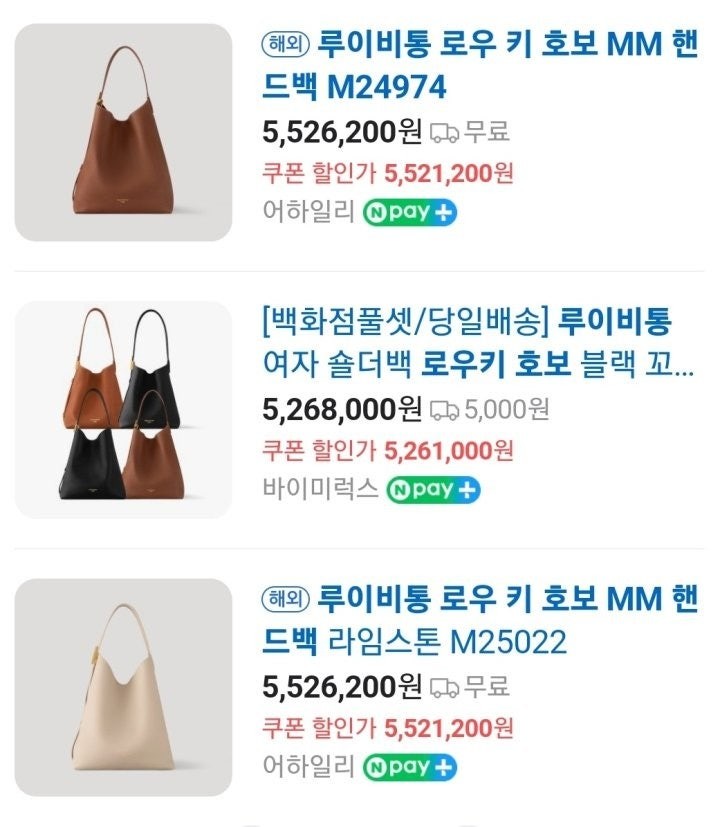Viewport: 720px width, 827px height.
Task: Tap the brown hobo bag product image
Action: (124, 132)
